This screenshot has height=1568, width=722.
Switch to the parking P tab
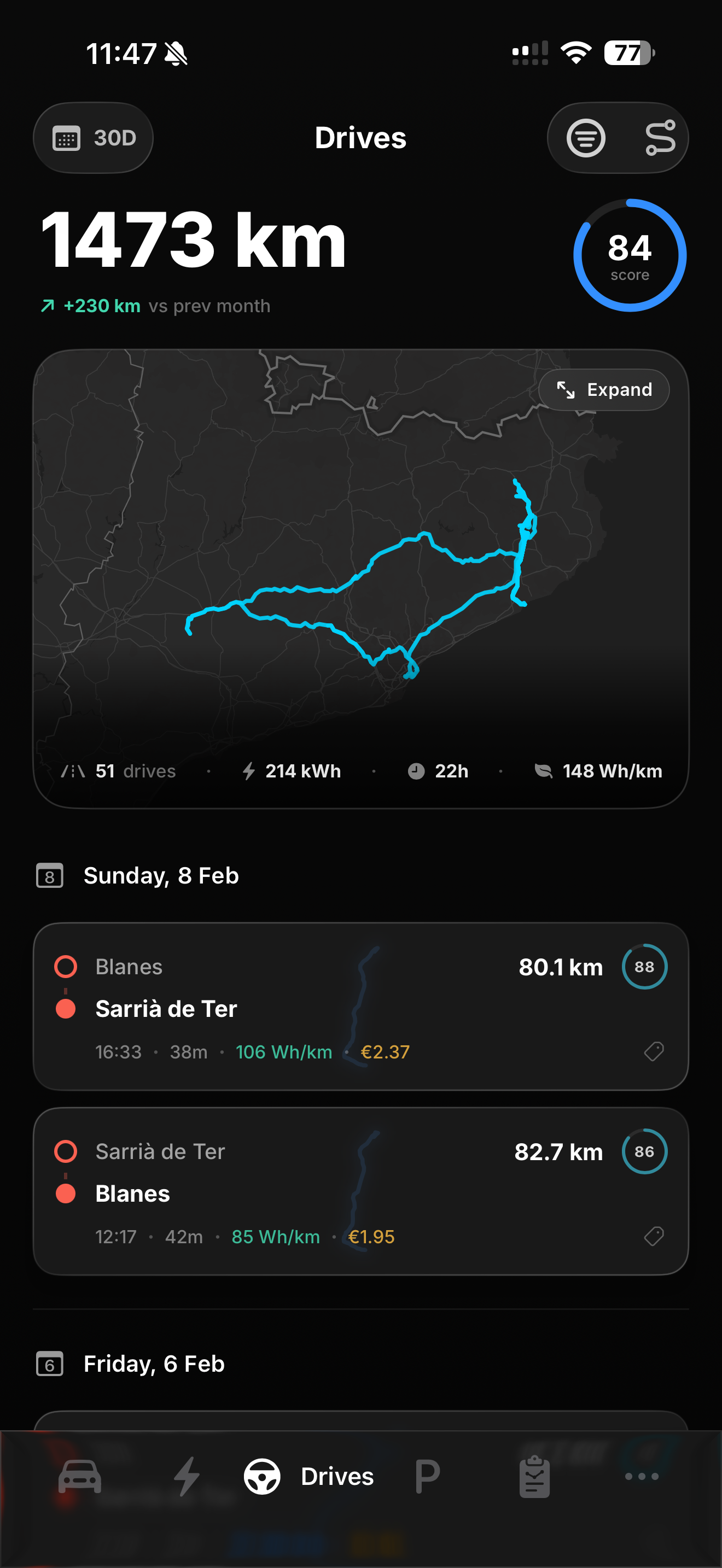click(x=427, y=1476)
